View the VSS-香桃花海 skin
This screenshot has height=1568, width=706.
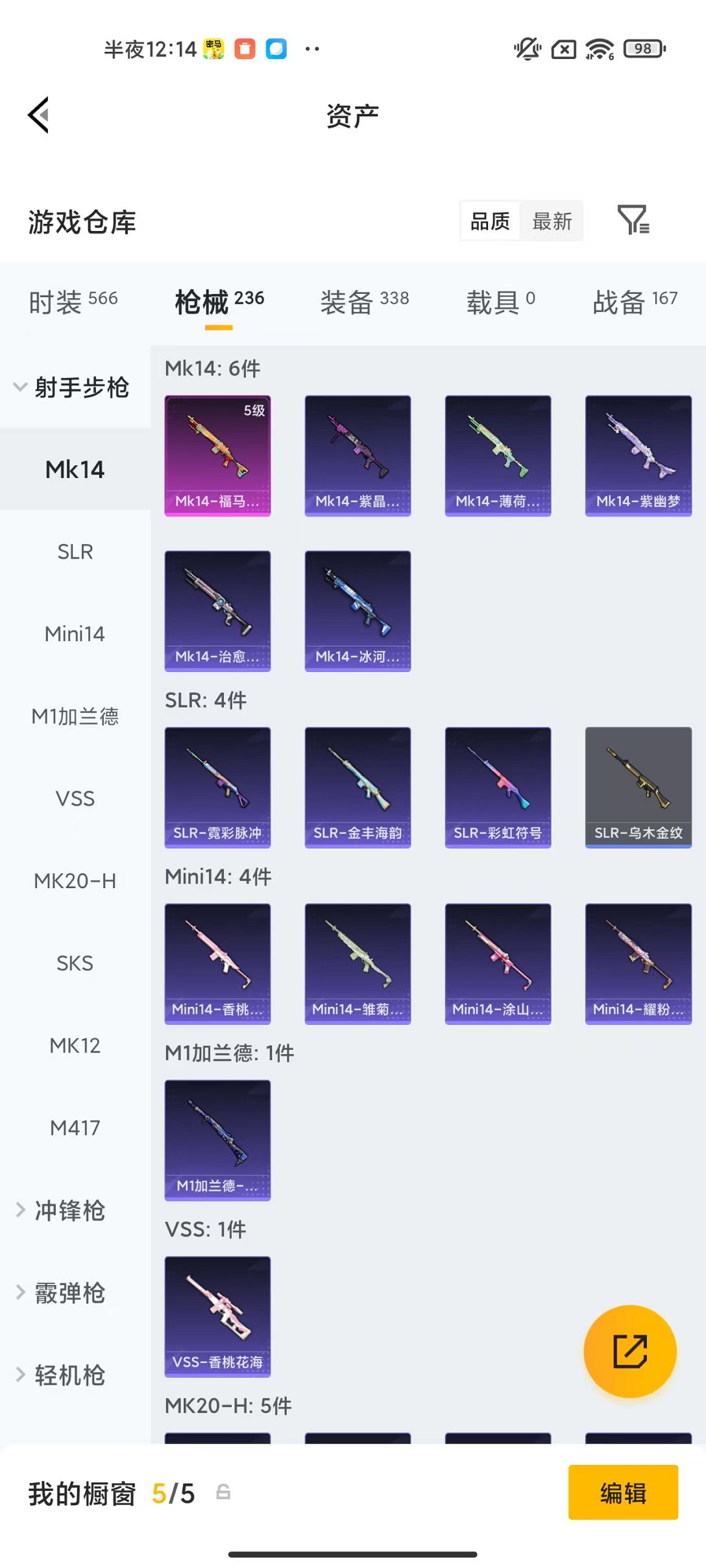click(217, 1316)
